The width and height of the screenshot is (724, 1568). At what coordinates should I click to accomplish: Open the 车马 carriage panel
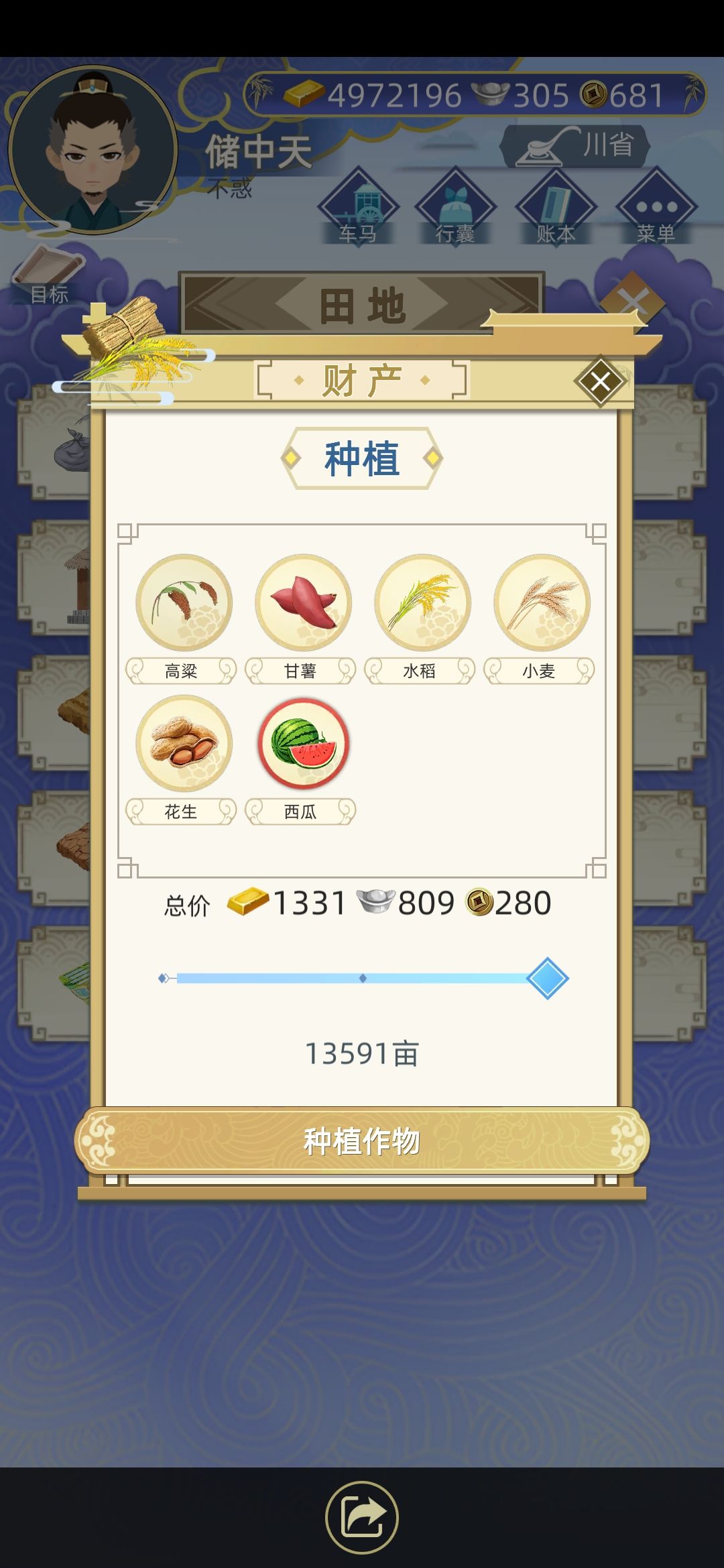[x=361, y=208]
